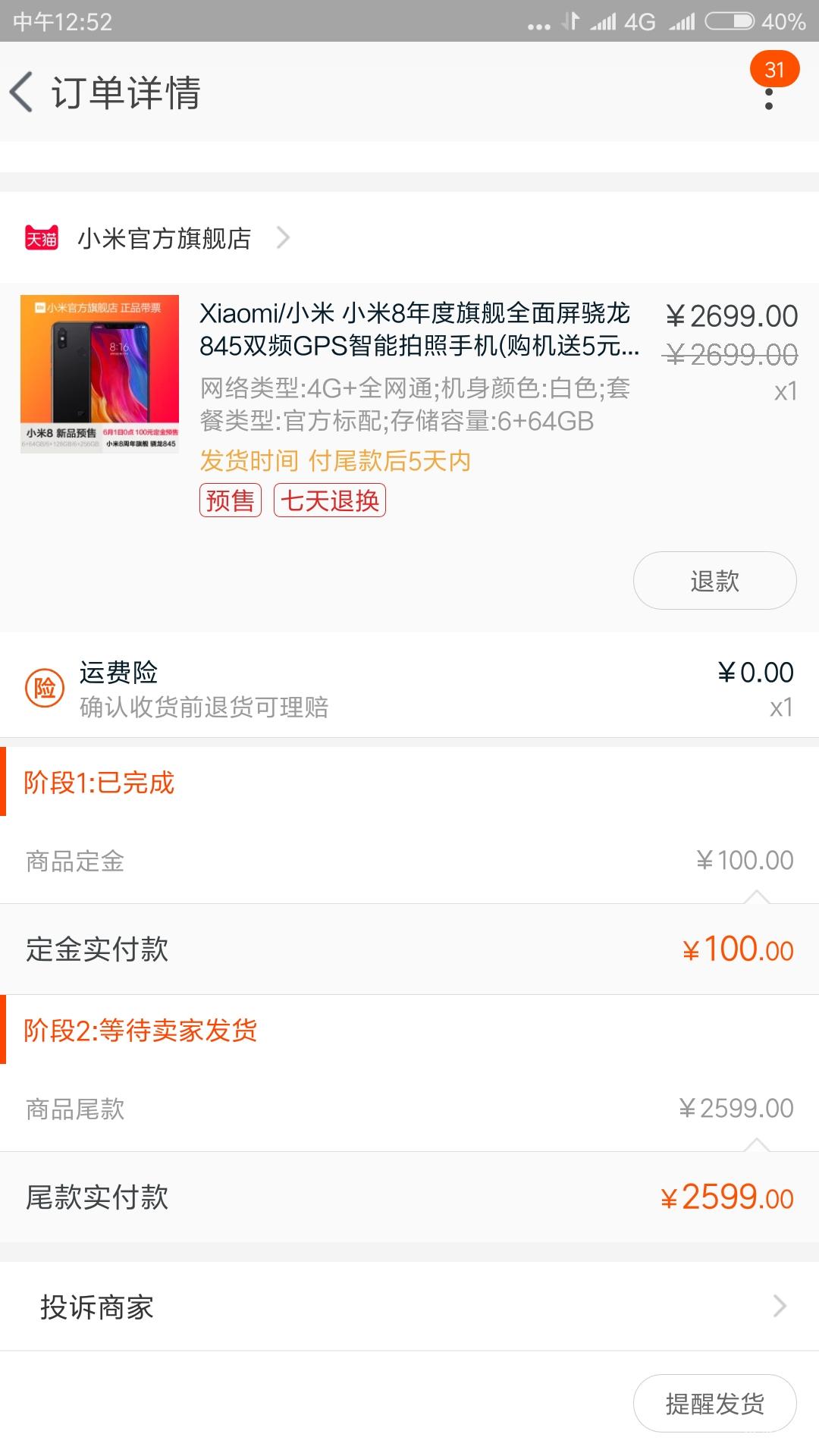
Task: Collapse the 定金实付款 deposit detail row
Action: coord(755,895)
